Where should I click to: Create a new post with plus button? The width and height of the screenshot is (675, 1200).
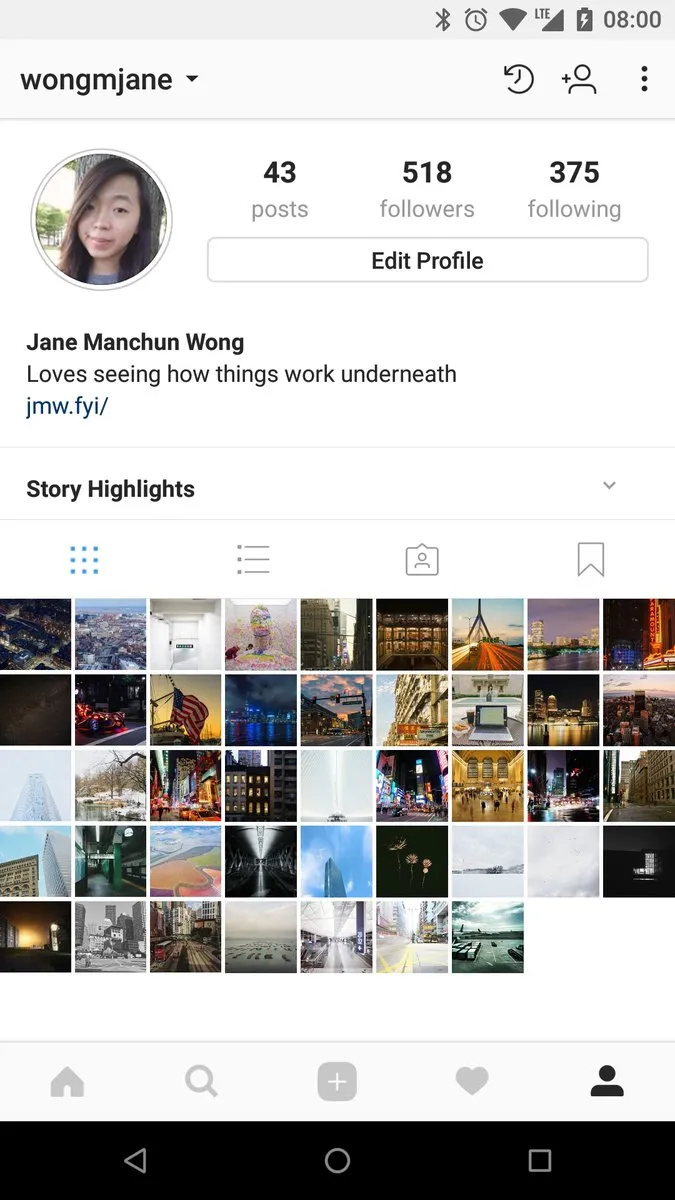(337, 1081)
